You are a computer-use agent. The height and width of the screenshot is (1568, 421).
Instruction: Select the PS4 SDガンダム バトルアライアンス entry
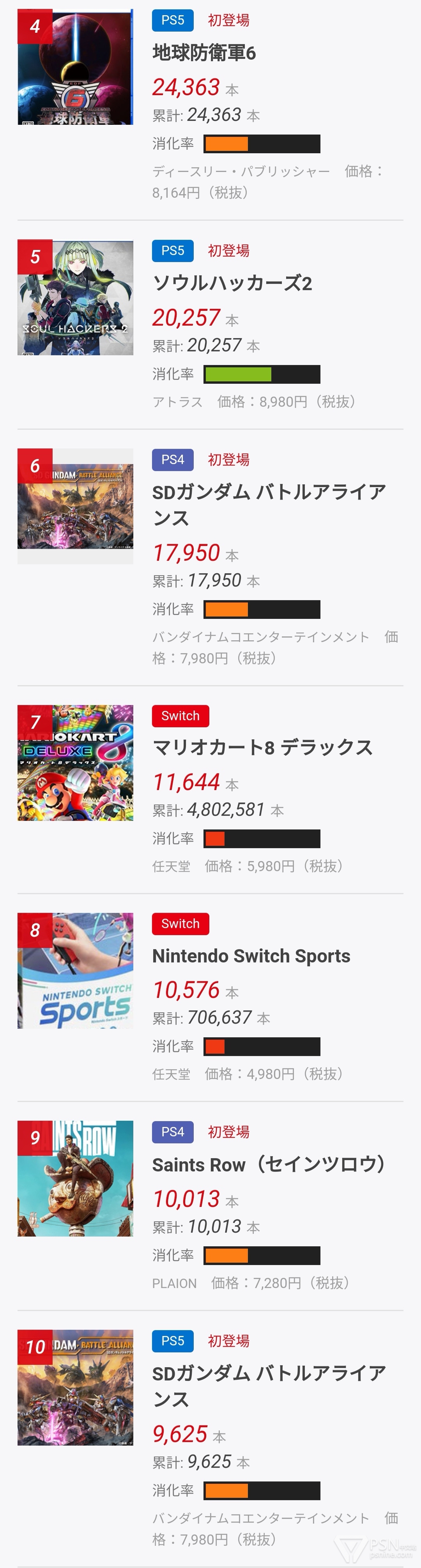point(269,504)
